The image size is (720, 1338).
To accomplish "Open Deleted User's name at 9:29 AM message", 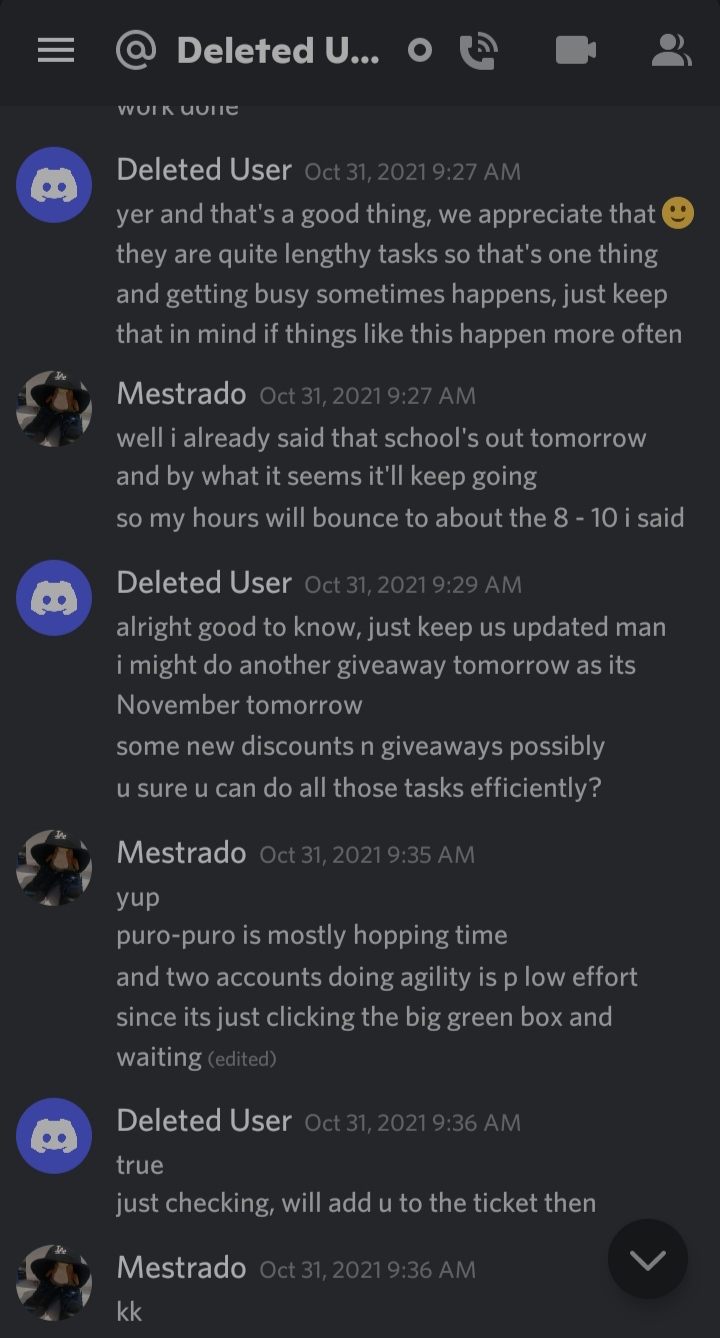I will [204, 583].
